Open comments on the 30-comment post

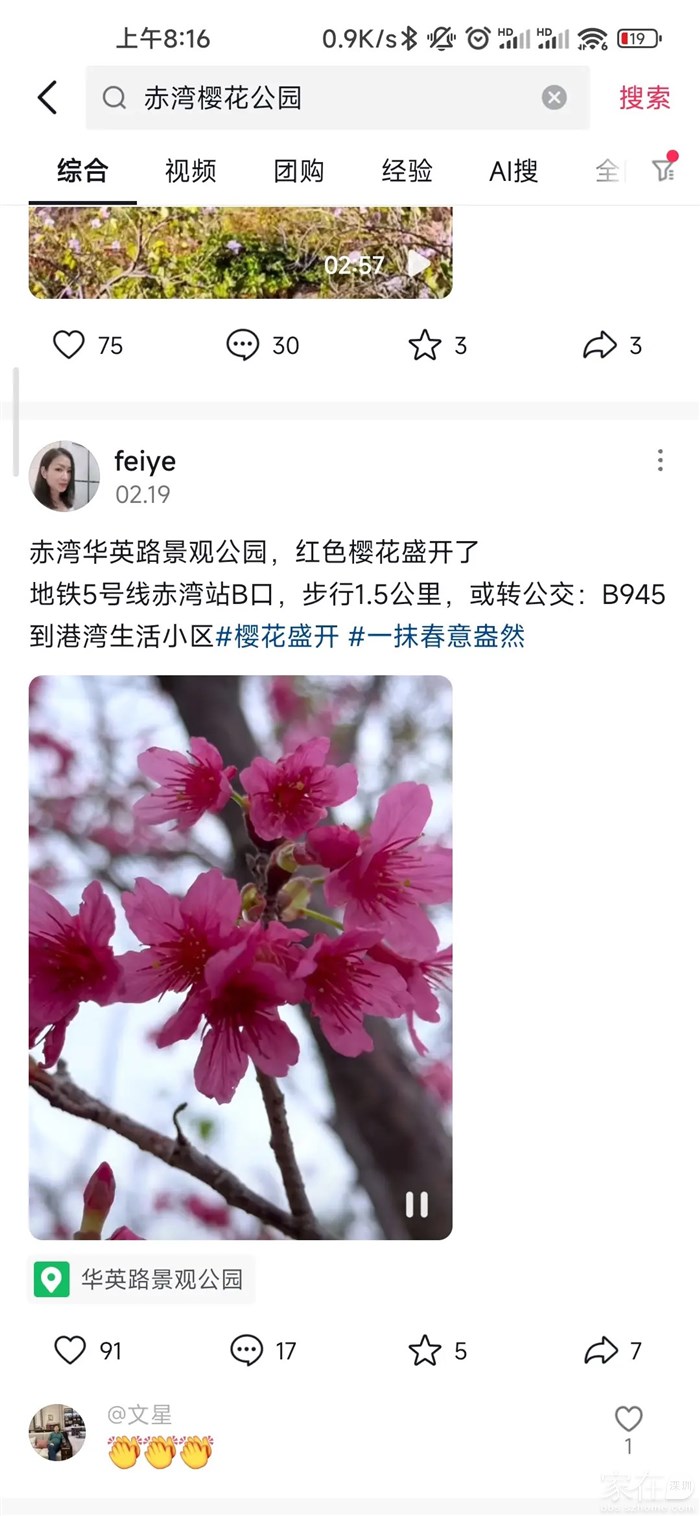pos(243,345)
